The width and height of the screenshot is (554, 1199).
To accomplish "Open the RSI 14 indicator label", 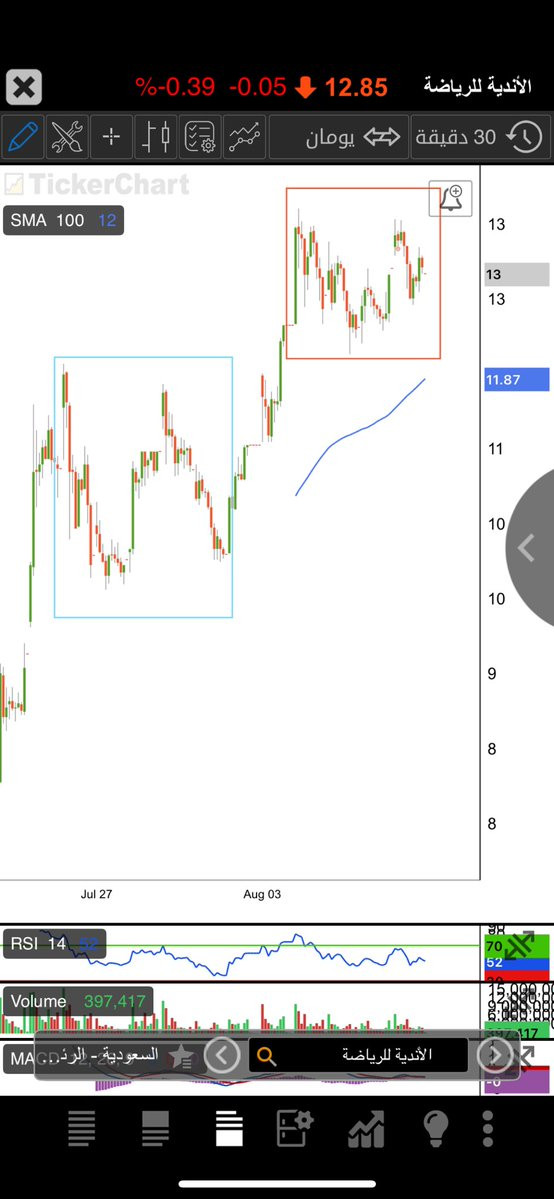I will 54,944.
